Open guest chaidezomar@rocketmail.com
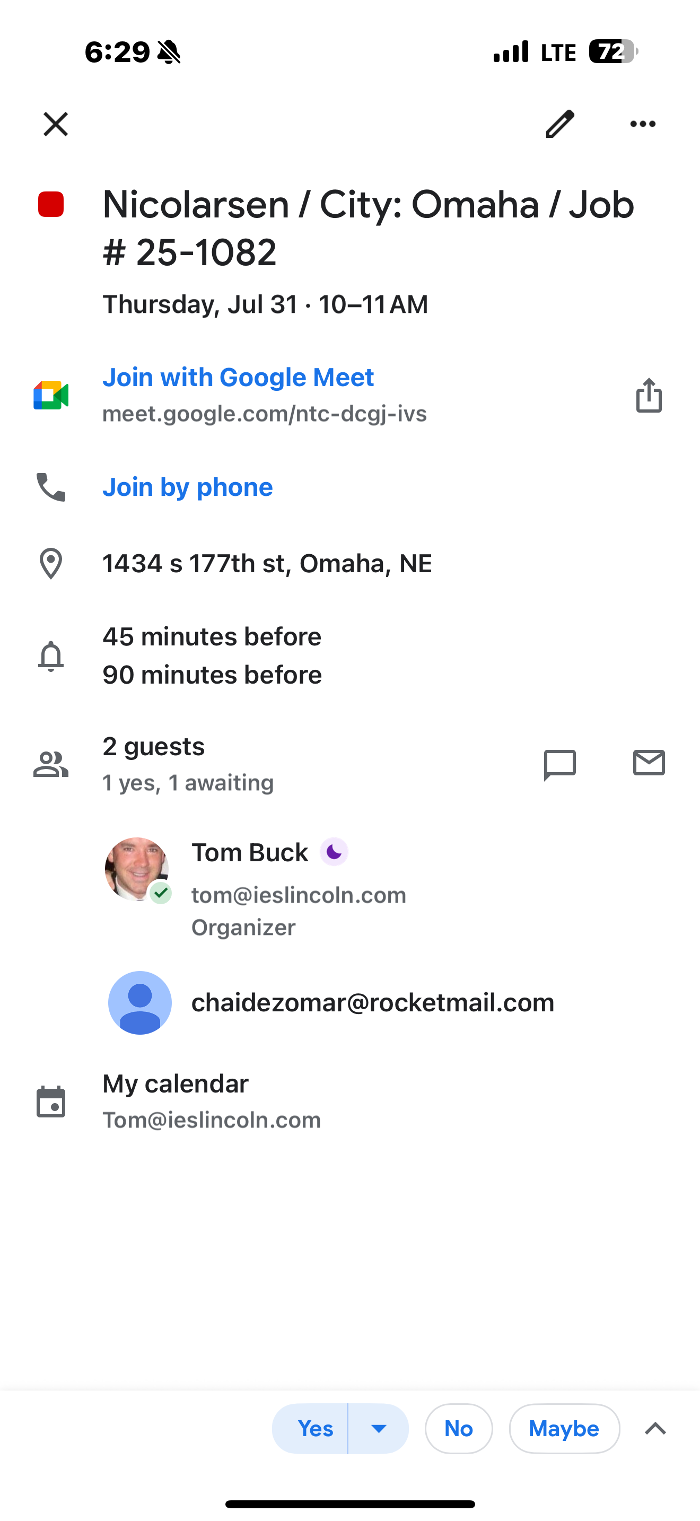Screen dimensions: 700x1521 (x=372, y=1003)
